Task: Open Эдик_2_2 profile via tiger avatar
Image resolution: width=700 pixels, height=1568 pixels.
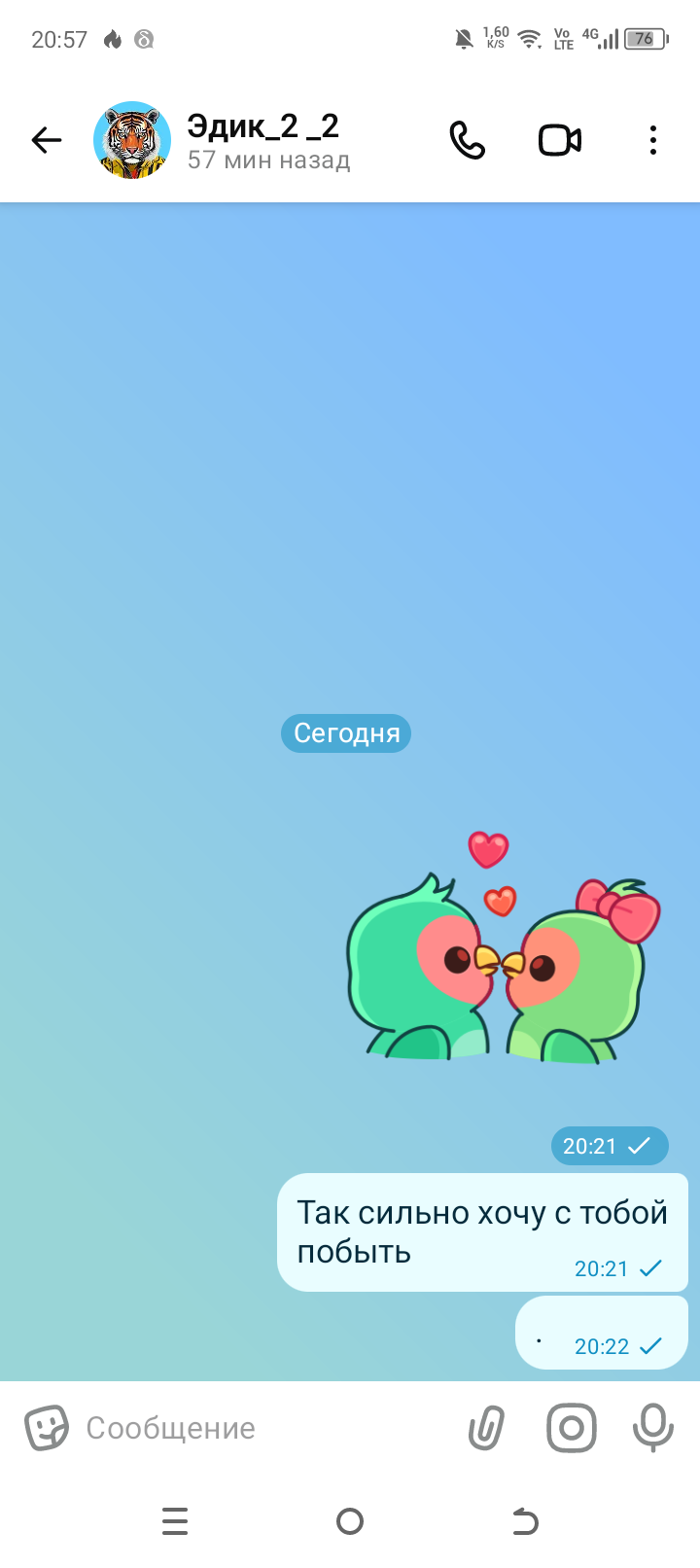Action: tap(132, 140)
